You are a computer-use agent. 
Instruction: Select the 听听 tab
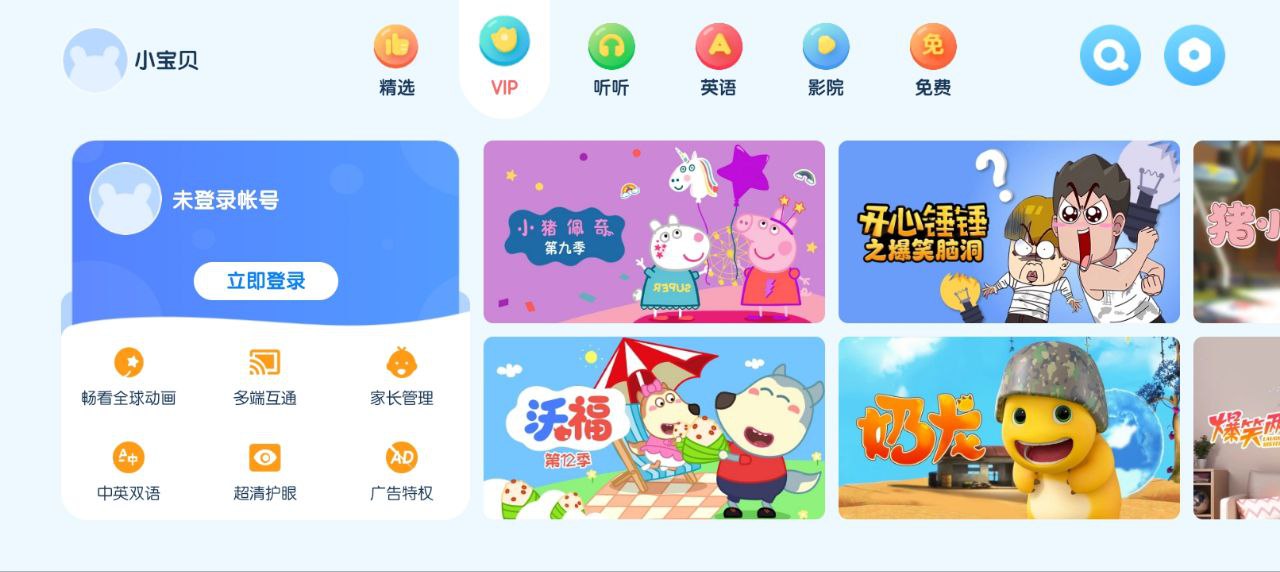[611, 60]
